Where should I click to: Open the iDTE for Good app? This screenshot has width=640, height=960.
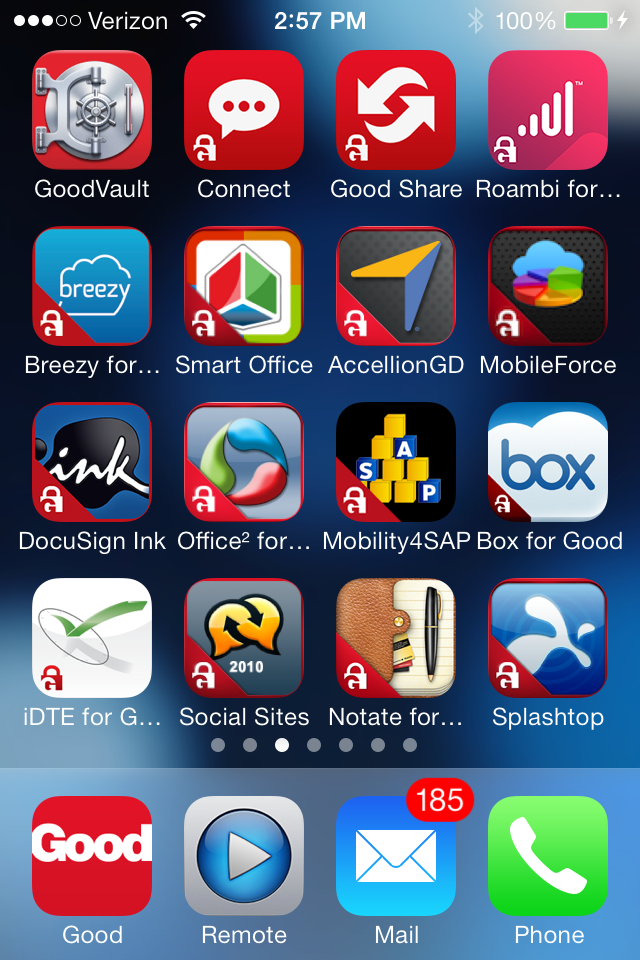[92, 638]
